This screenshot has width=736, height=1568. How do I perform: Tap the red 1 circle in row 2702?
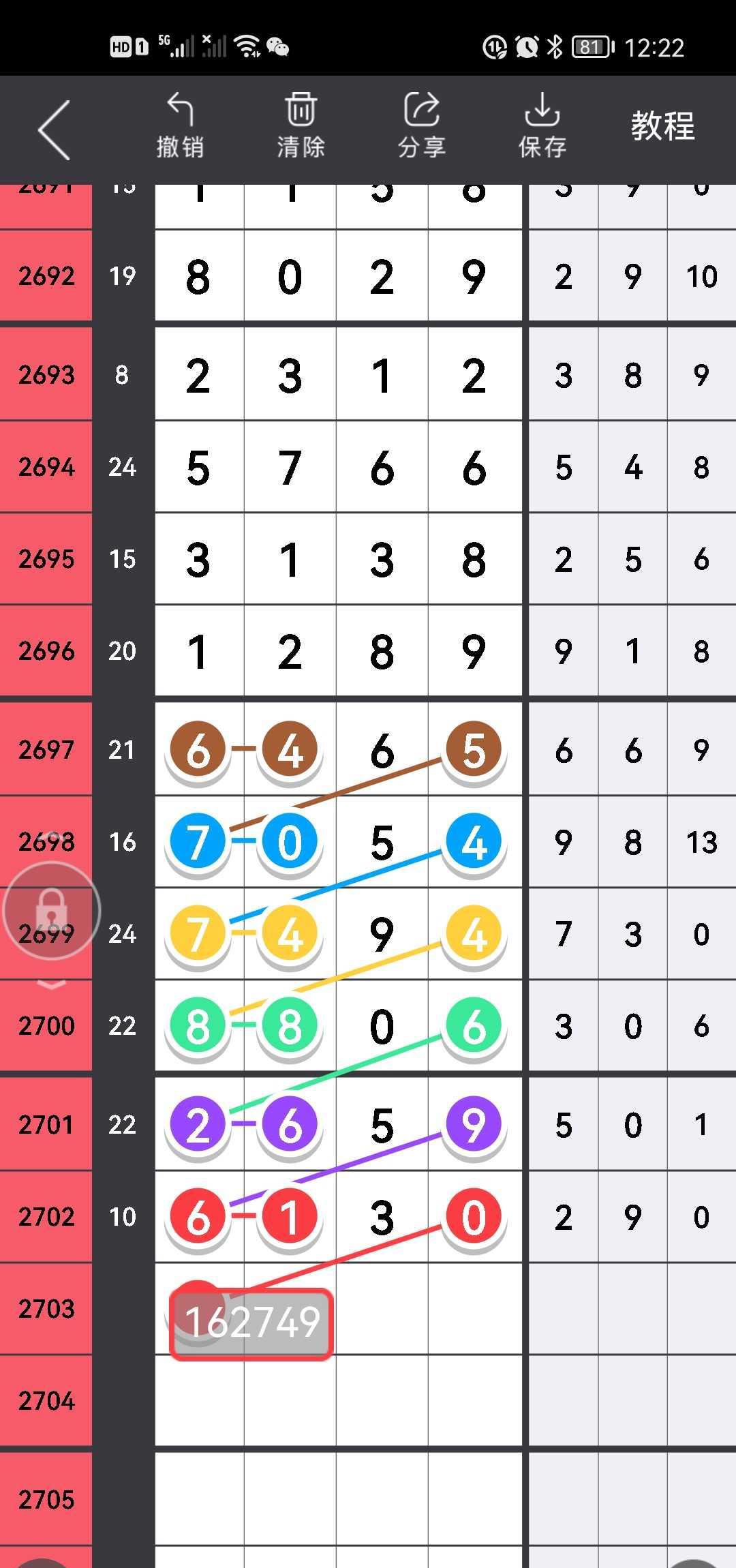(290, 1217)
